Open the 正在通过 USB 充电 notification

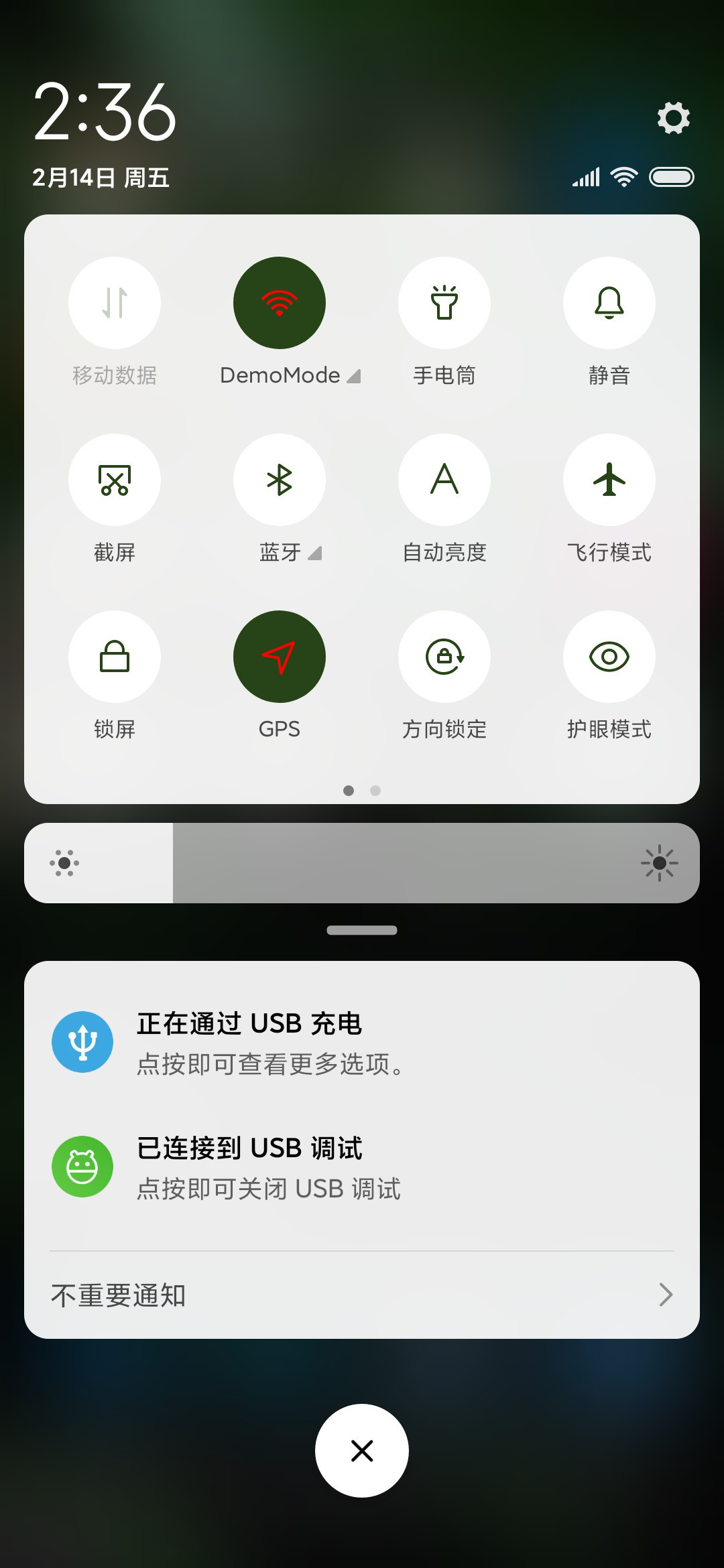[x=362, y=1043]
